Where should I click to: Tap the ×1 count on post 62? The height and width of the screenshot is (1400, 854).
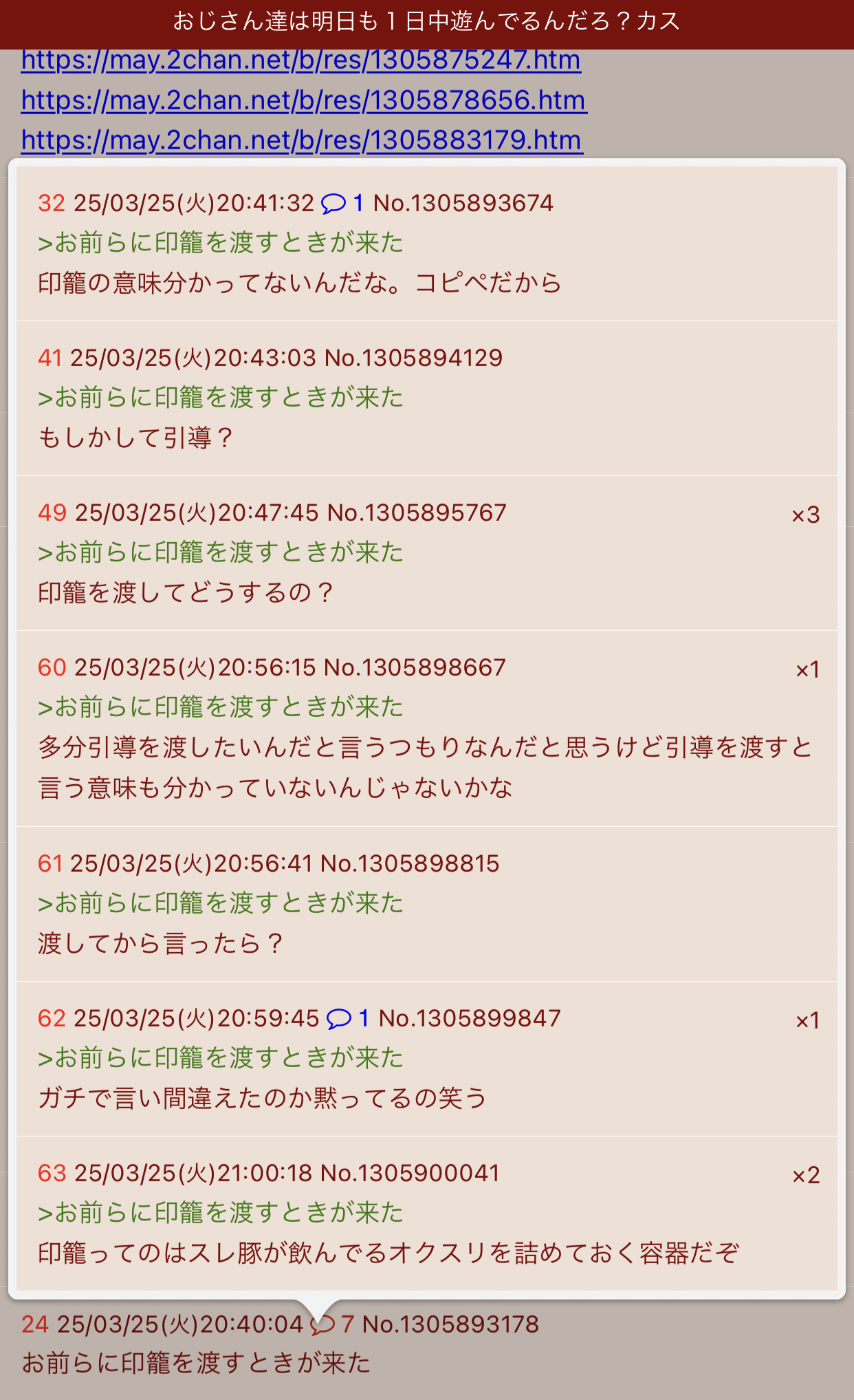tap(807, 1021)
